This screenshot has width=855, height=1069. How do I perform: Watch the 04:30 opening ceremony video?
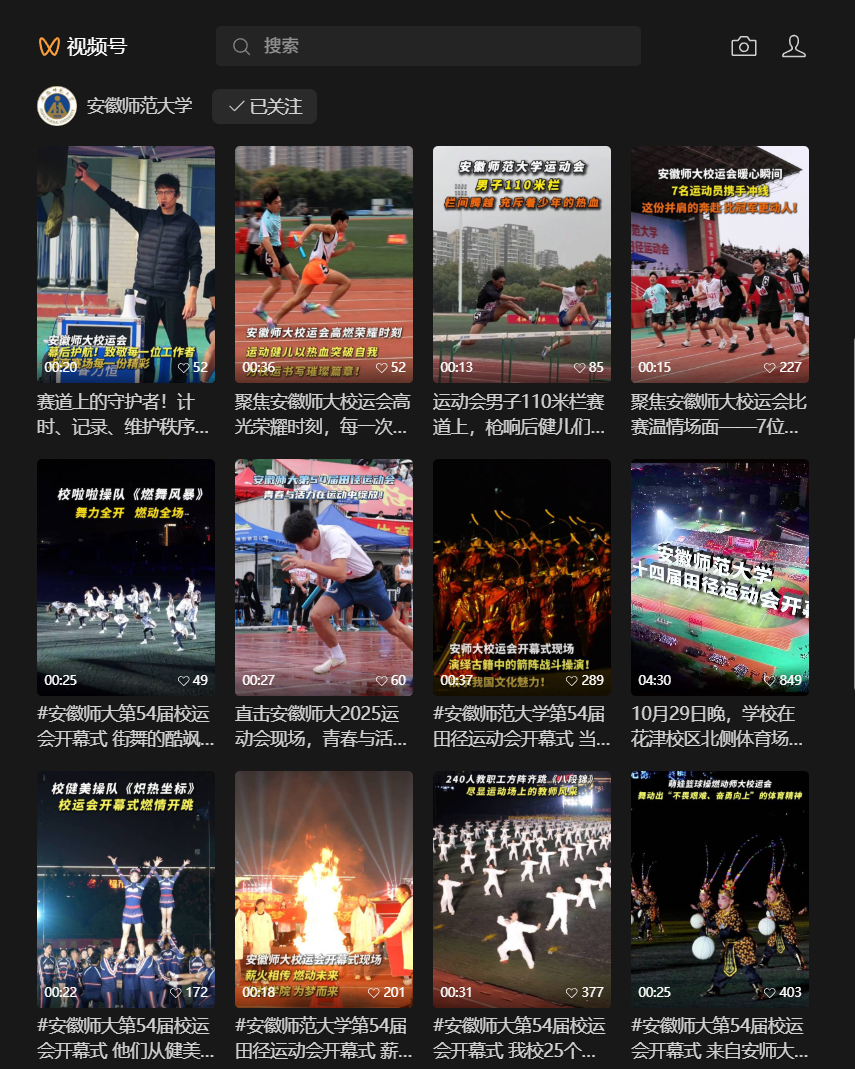[x=719, y=576]
